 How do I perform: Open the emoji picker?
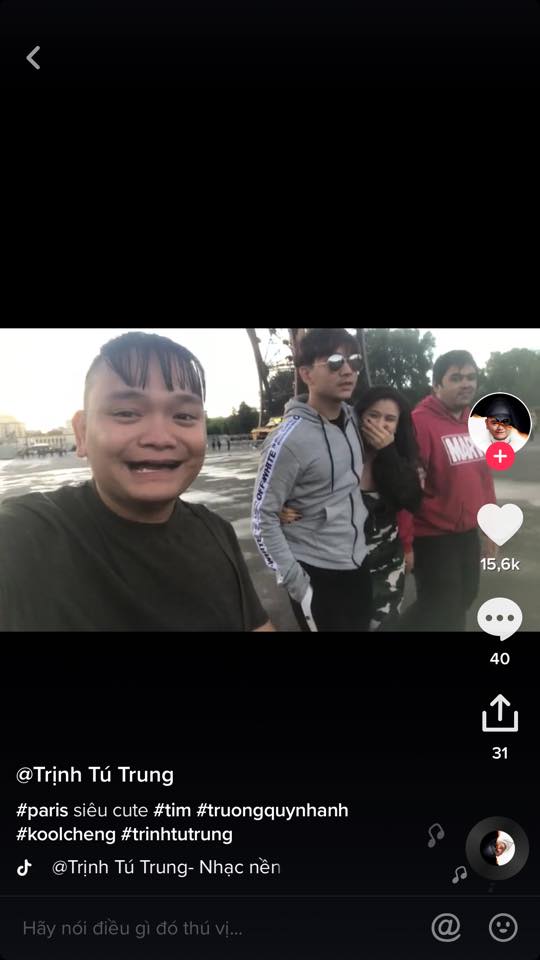[x=503, y=928]
